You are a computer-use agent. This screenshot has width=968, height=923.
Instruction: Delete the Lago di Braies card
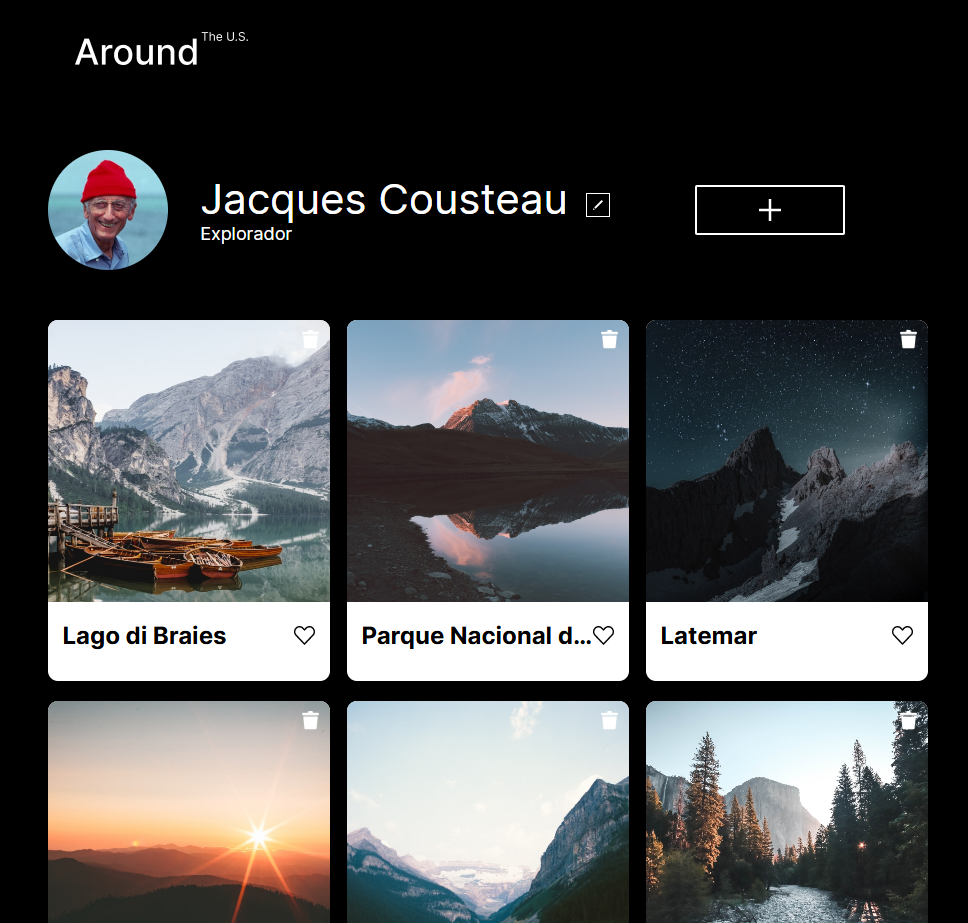click(x=310, y=339)
